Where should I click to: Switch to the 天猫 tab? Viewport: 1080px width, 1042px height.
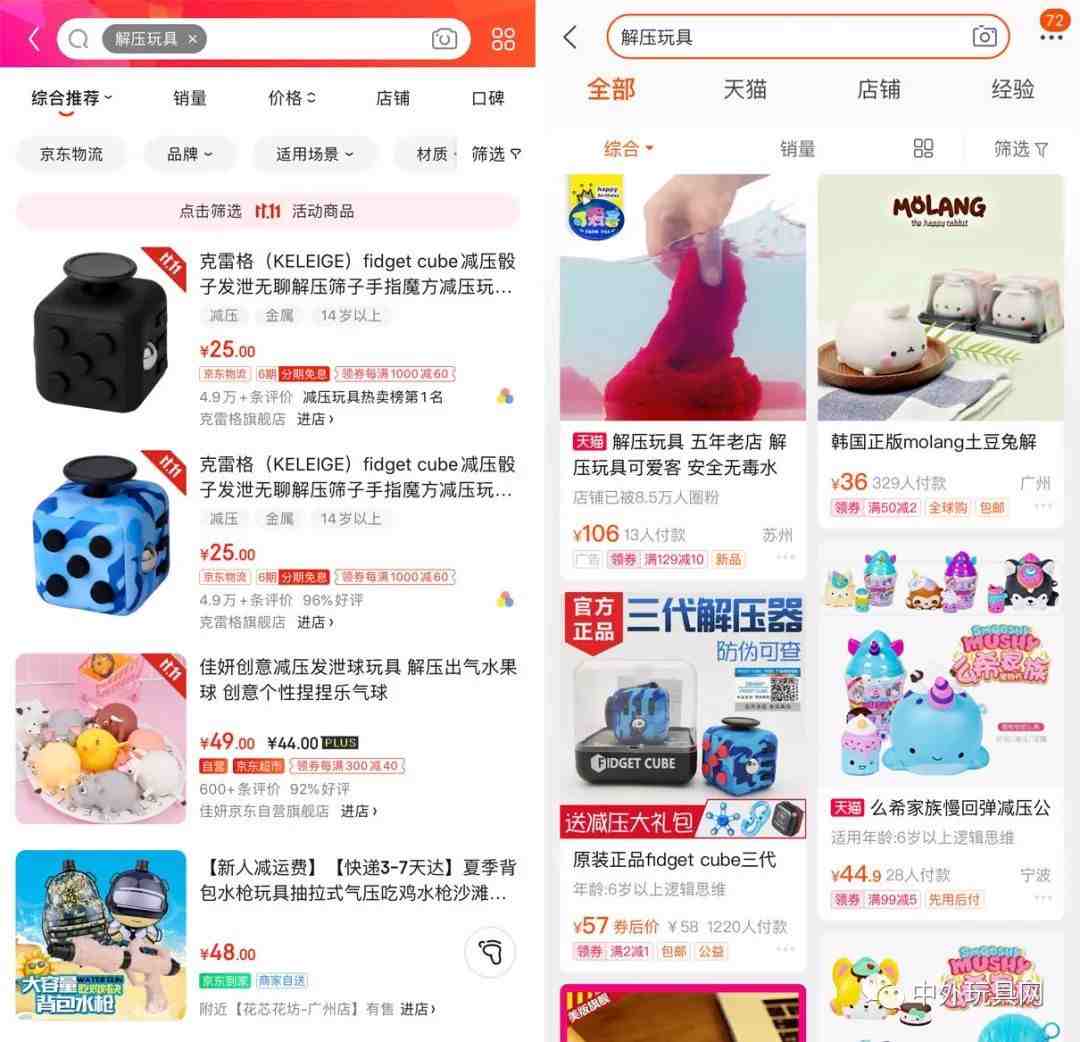click(745, 89)
